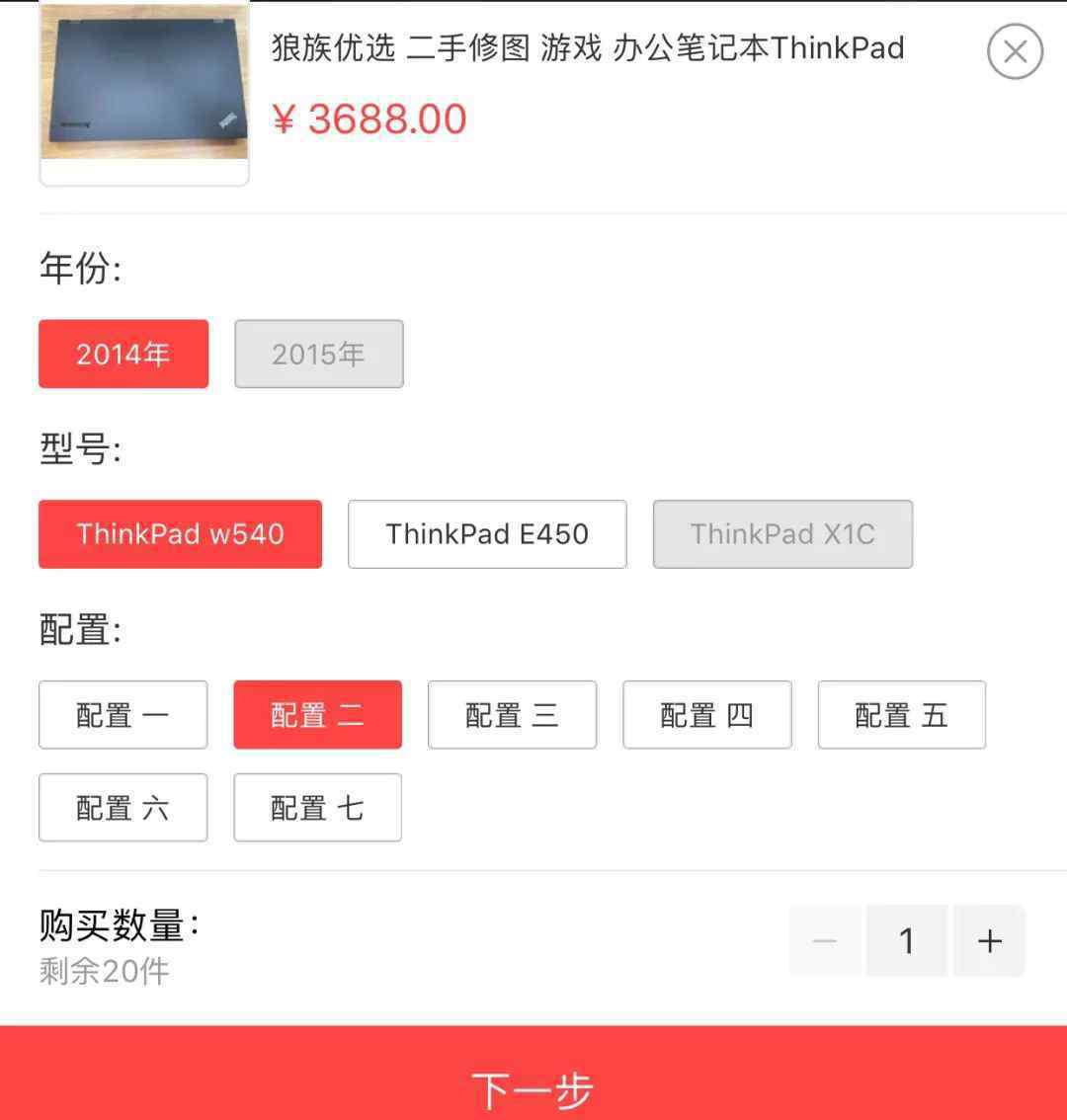Pick the 配置 四 option

coord(706,715)
